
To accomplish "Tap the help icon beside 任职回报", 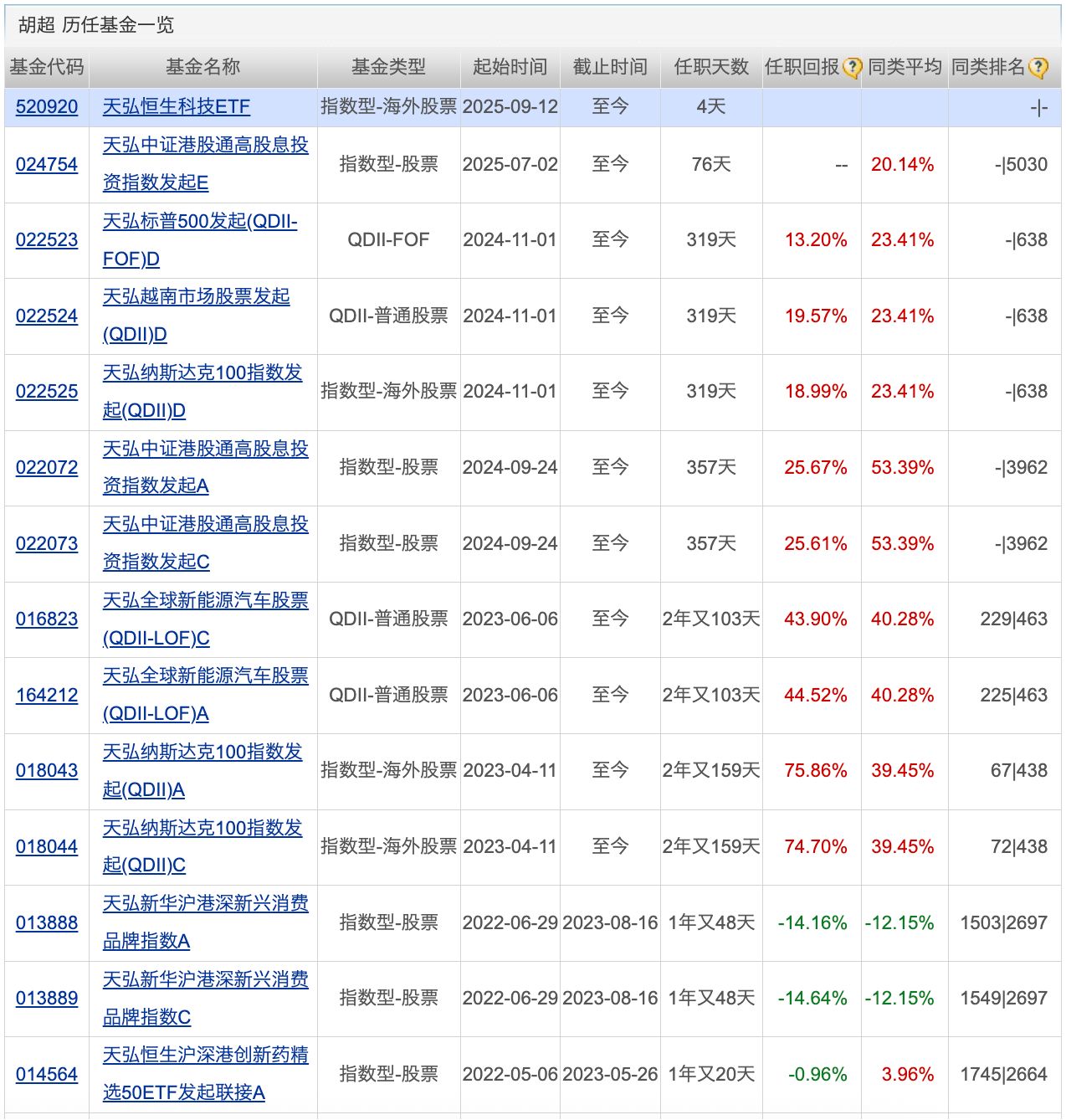I will pyautogui.click(x=852, y=68).
